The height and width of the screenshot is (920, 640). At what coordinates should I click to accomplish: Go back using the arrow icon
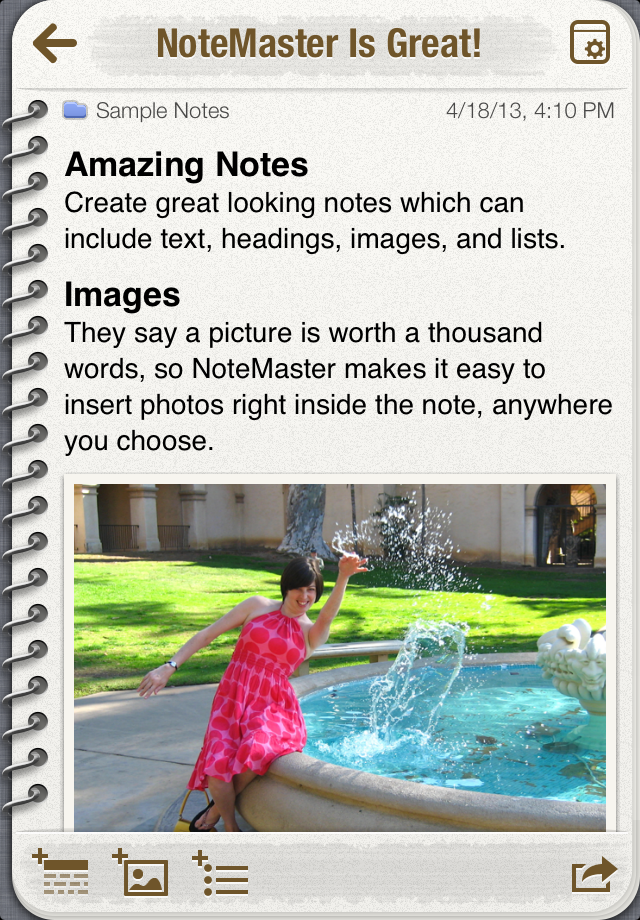[55, 43]
